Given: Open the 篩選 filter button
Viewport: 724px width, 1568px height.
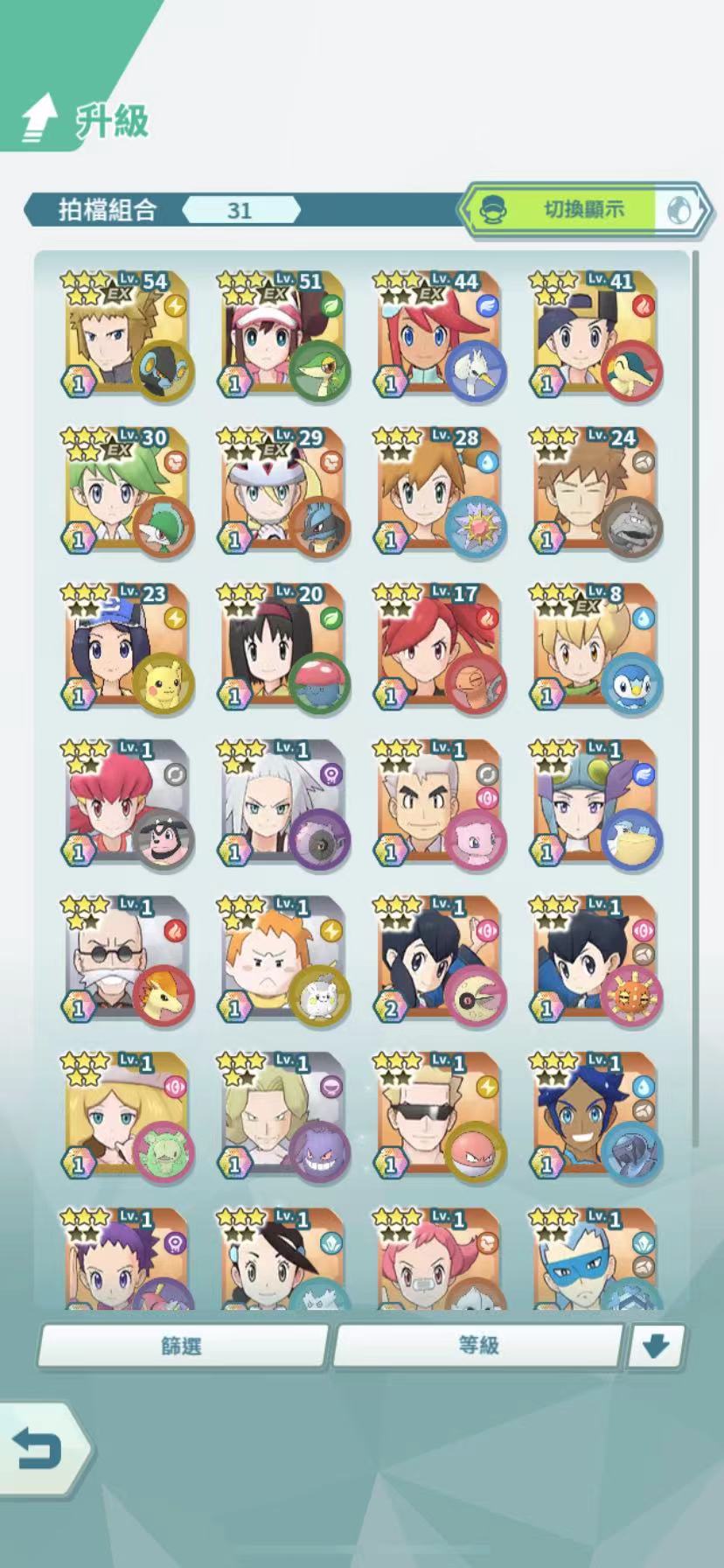Looking at the screenshot, I should click(x=182, y=1345).
